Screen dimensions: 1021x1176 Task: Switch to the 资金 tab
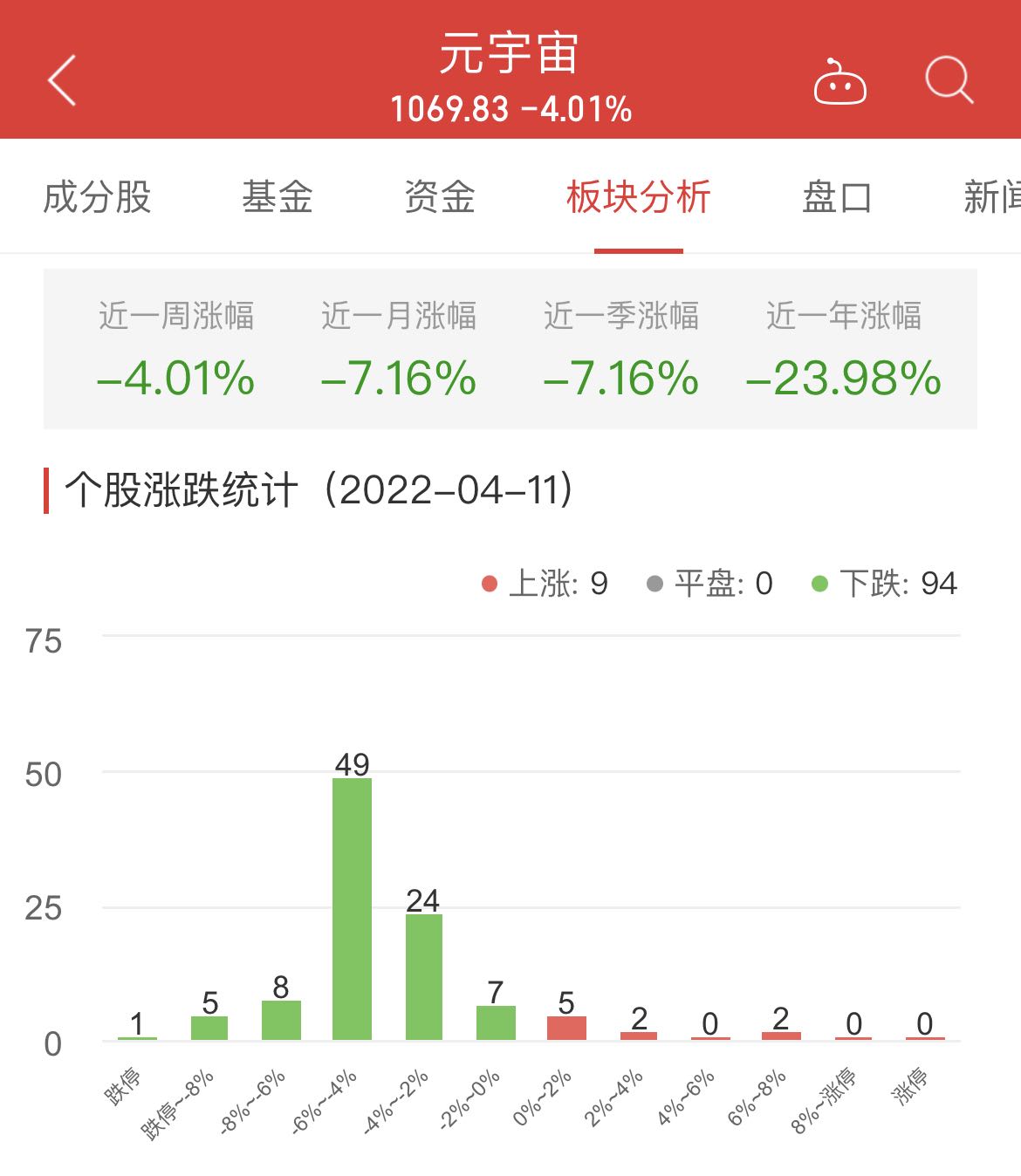440,197
